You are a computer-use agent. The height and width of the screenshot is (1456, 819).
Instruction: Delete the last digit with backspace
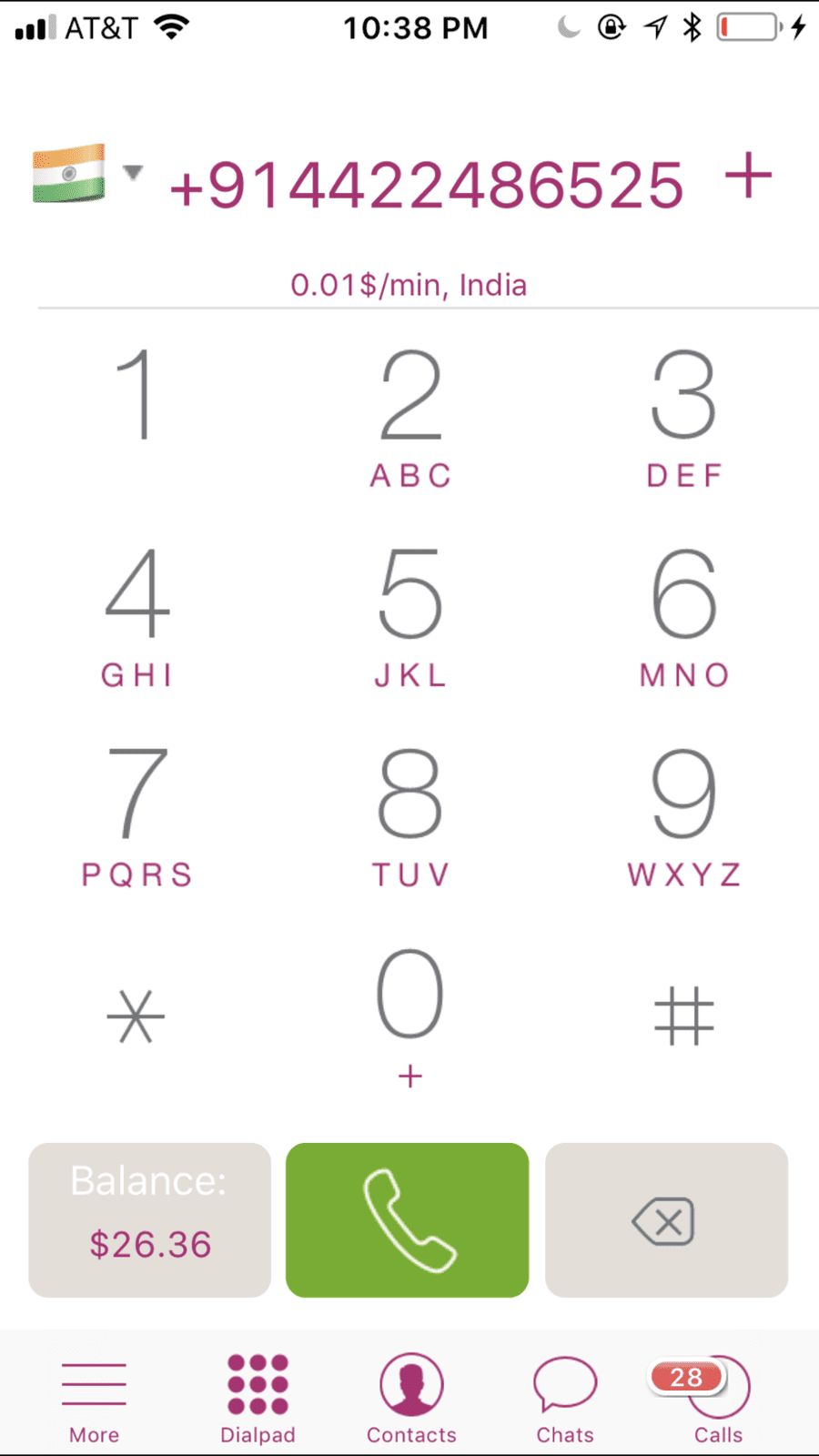[666, 1219]
